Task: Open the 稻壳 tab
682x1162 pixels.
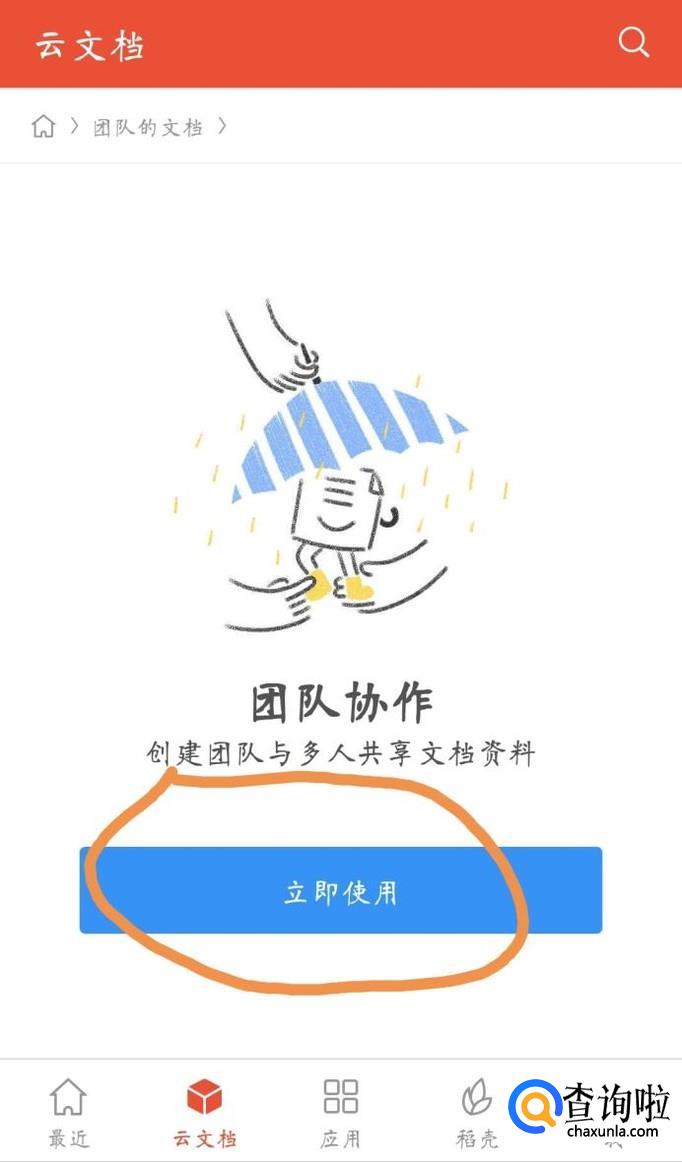Action: pyautogui.click(x=477, y=1112)
